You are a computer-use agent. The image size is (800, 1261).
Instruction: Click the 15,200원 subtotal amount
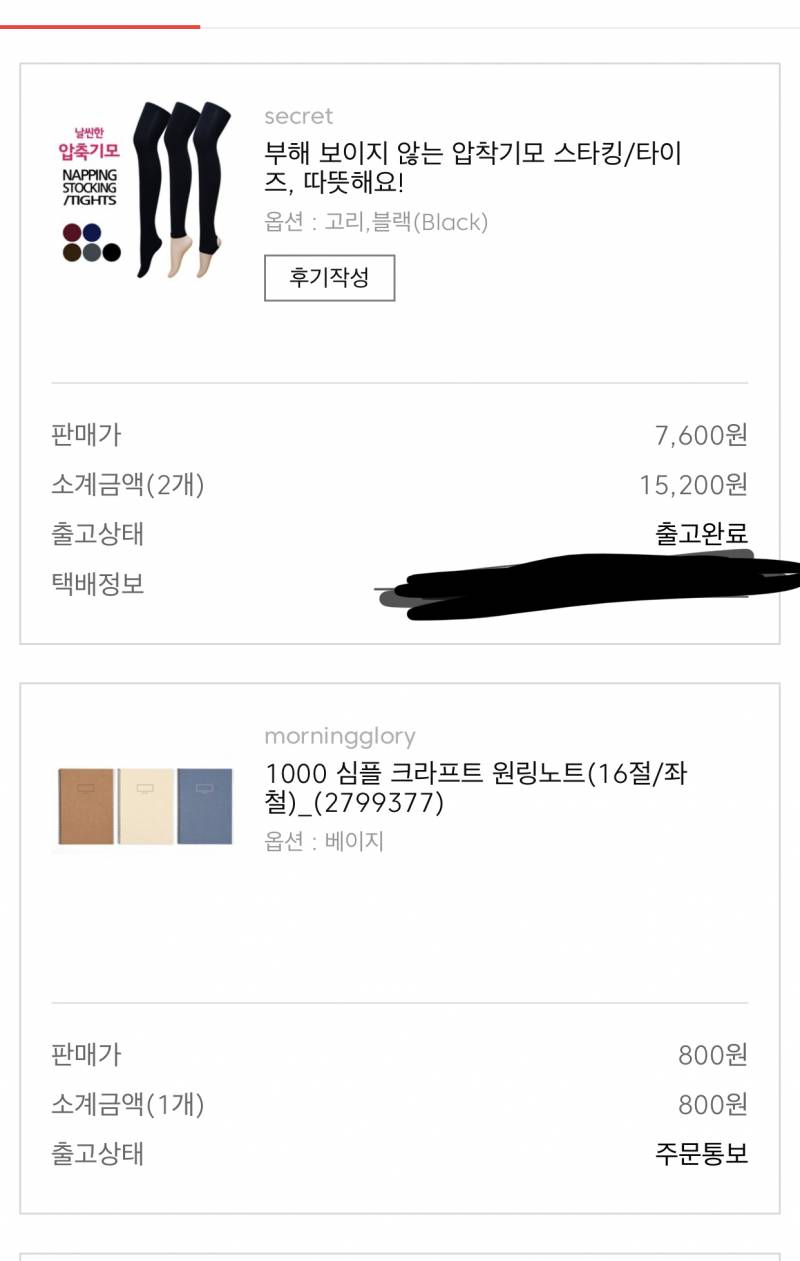703,483
